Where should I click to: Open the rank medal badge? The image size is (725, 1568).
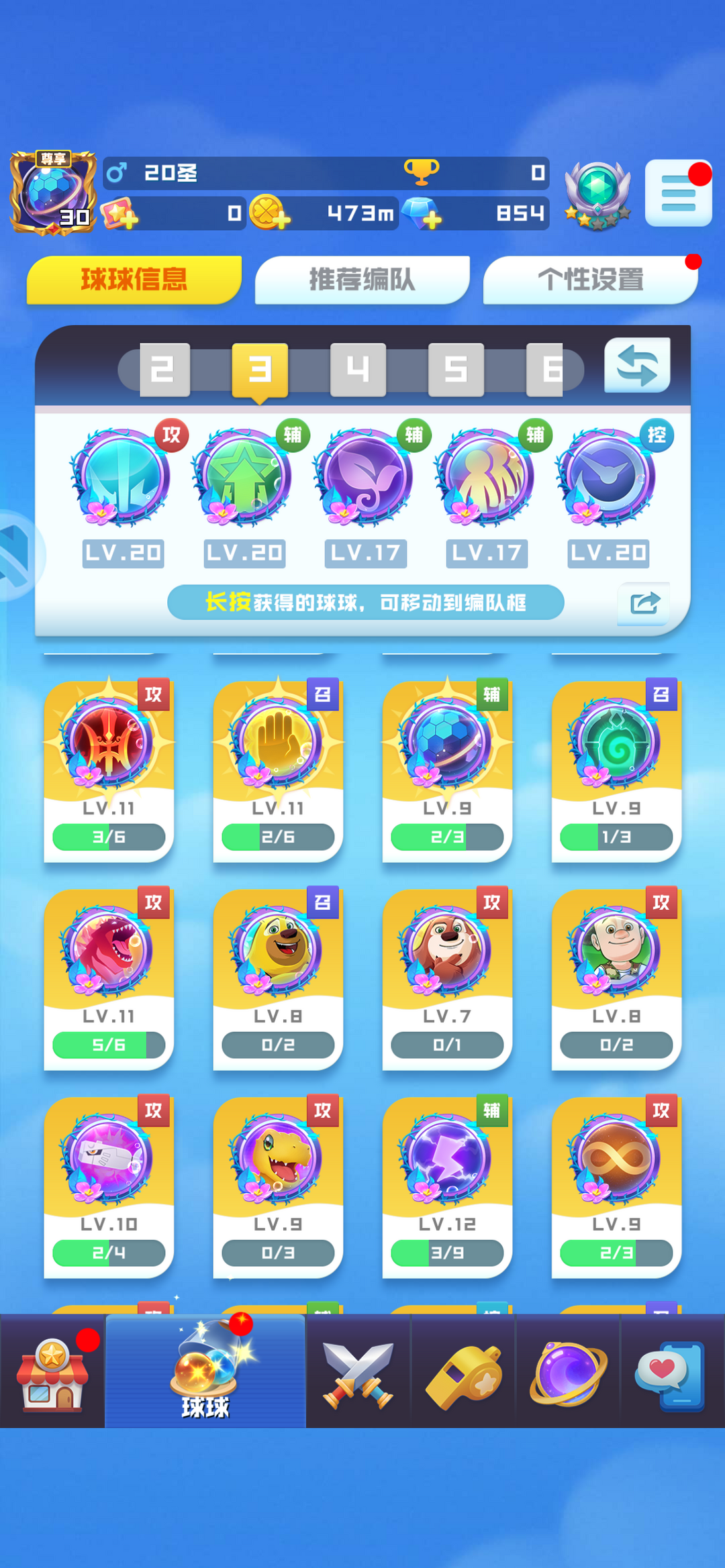point(597,195)
